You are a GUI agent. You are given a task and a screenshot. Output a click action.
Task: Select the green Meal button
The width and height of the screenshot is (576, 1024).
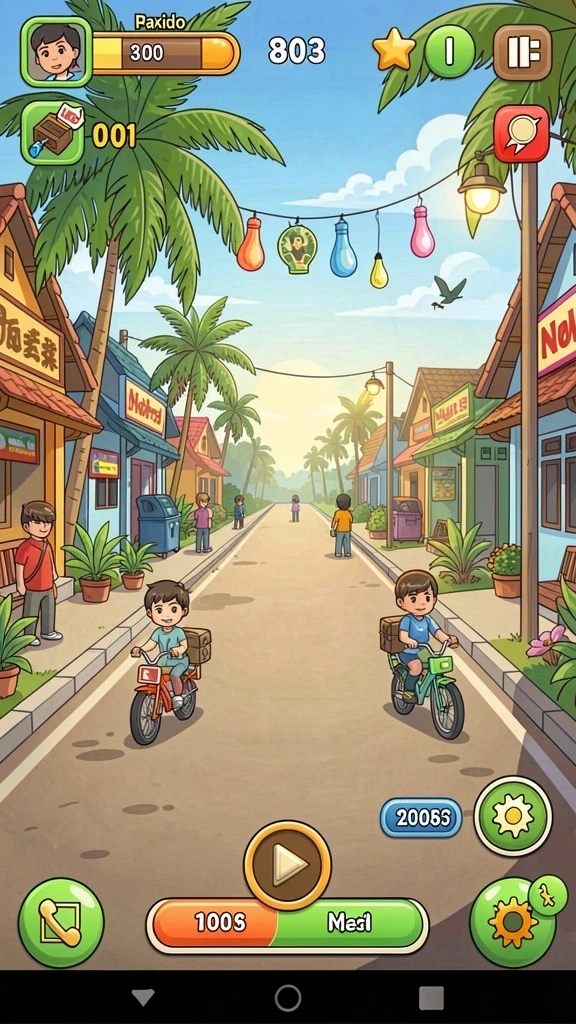click(351, 923)
